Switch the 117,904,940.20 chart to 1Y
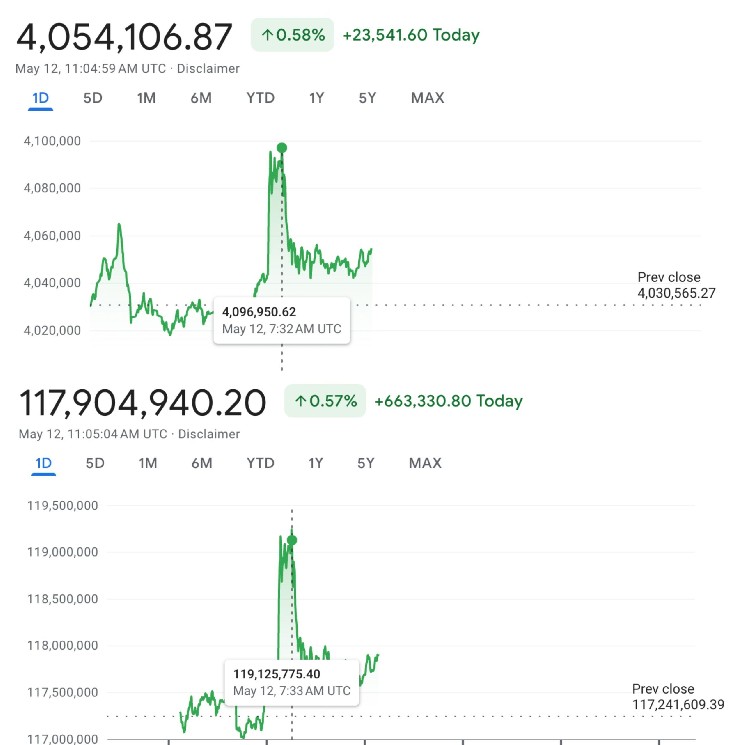This screenshot has height=745, width=745. coord(315,463)
